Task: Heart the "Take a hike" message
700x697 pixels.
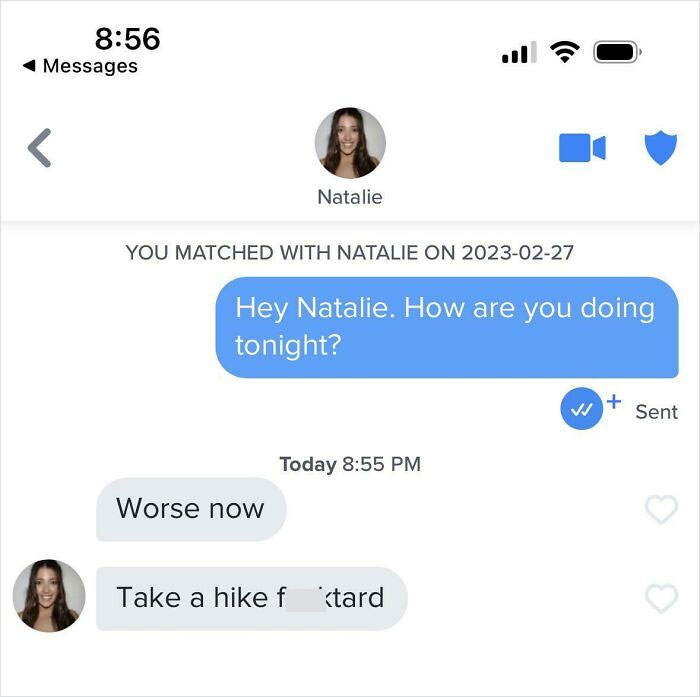Action: tap(661, 598)
